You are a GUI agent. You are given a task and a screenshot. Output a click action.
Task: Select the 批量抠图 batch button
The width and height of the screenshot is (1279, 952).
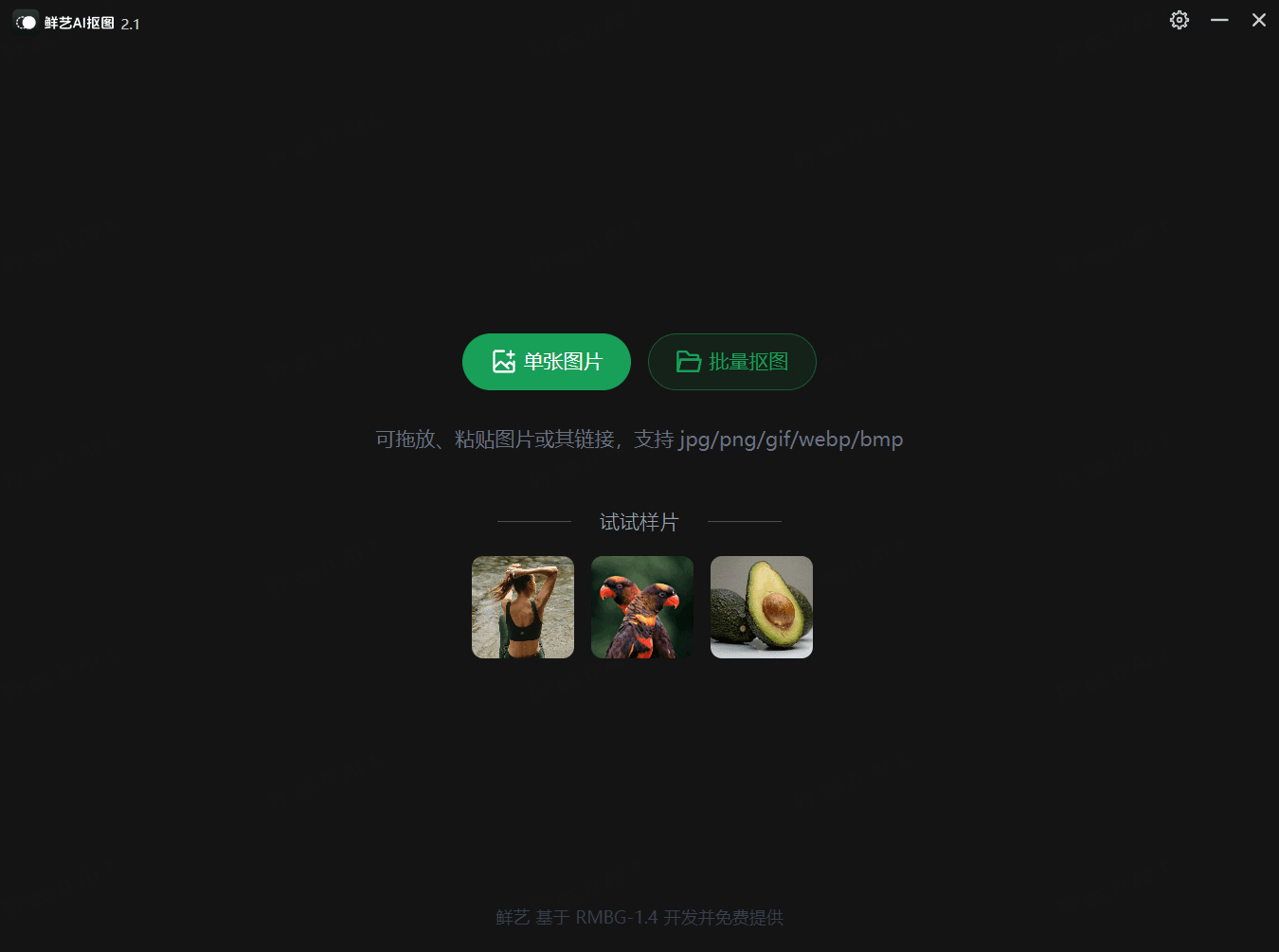[731, 362]
